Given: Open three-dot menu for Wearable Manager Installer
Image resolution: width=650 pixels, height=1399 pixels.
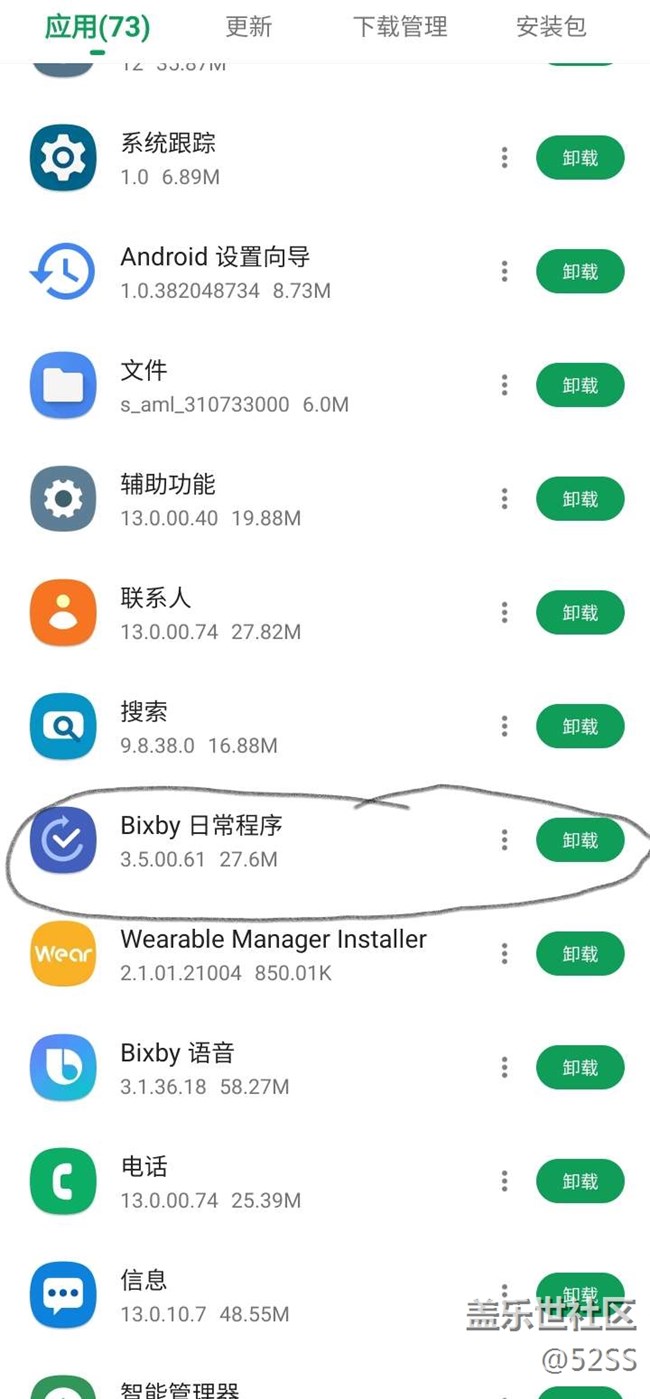Looking at the screenshot, I should point(504,954).
